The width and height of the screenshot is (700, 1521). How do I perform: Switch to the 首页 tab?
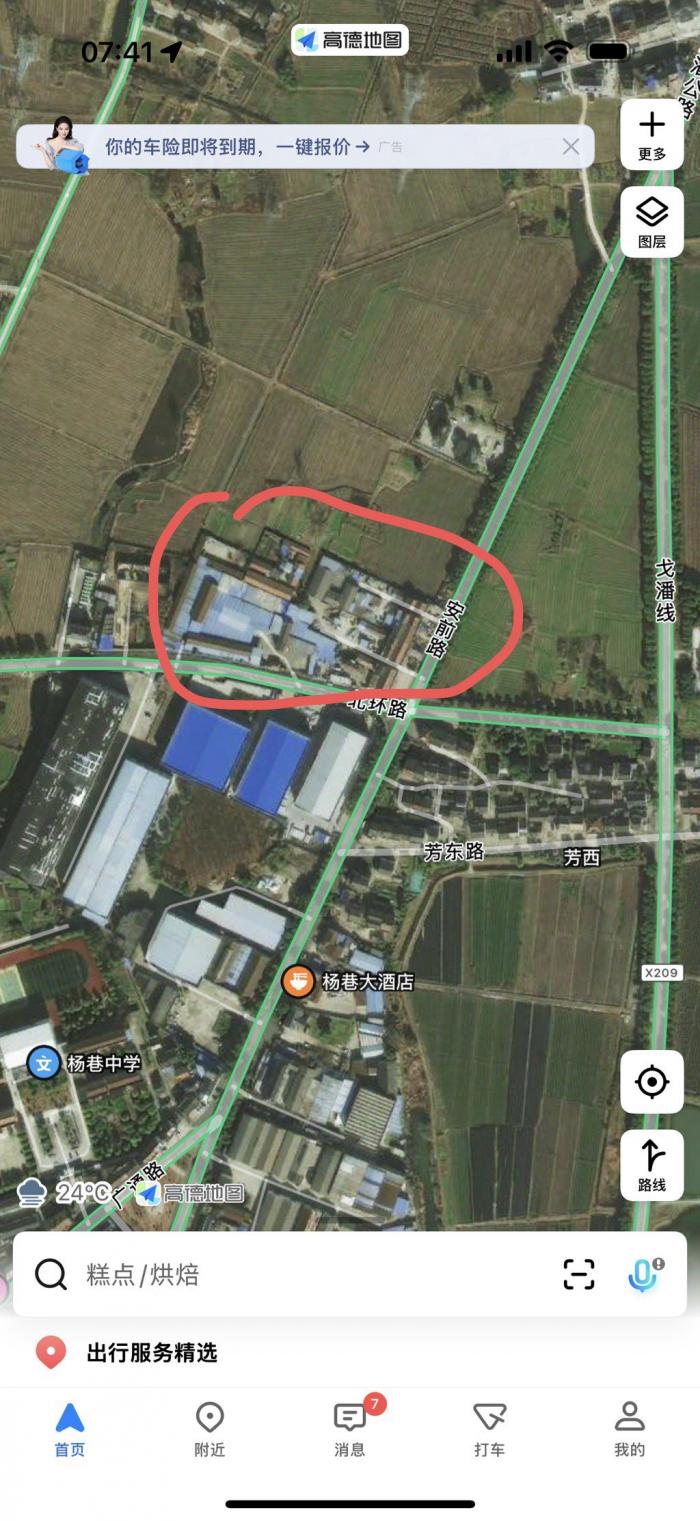[70, 1429]
